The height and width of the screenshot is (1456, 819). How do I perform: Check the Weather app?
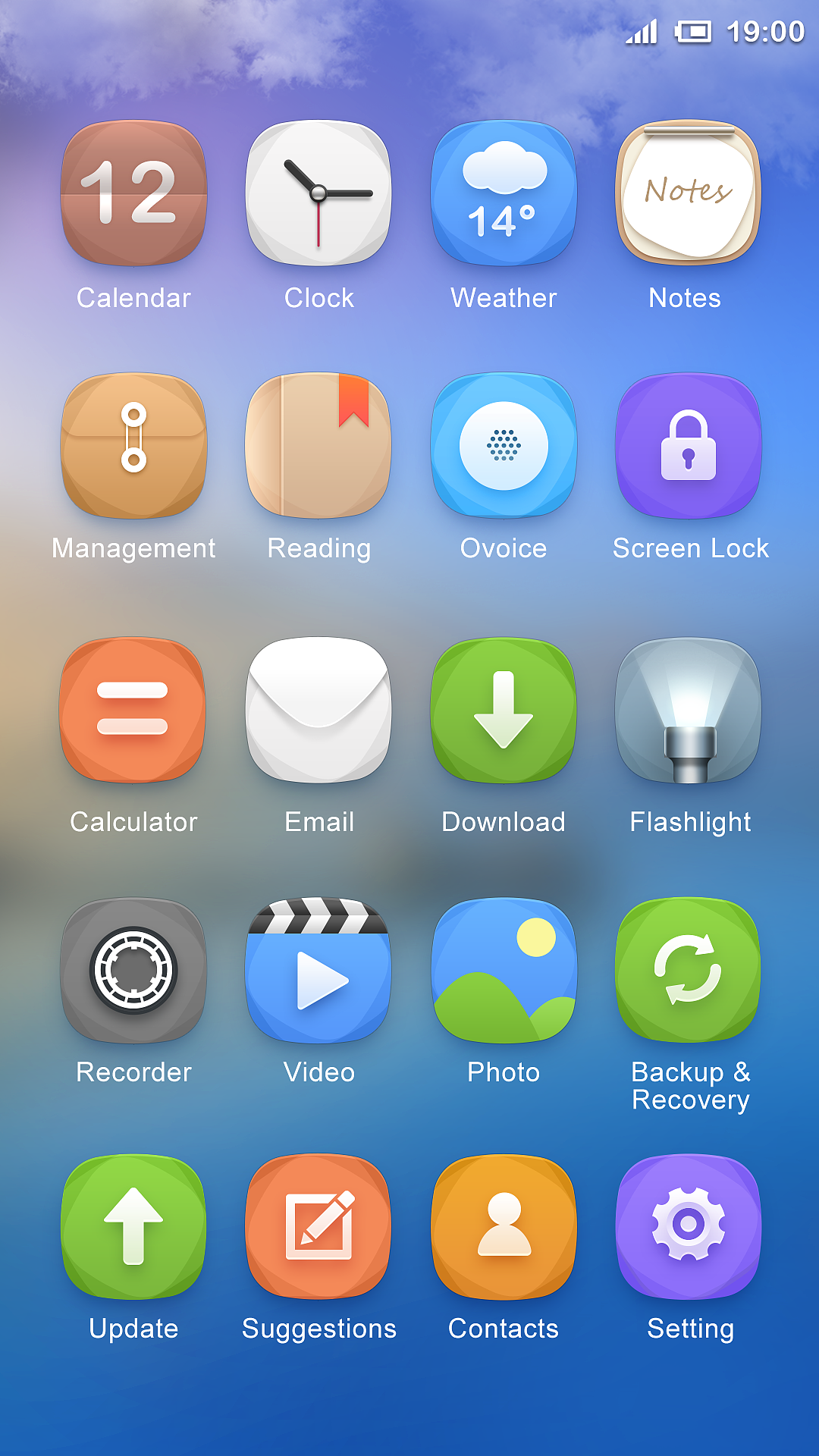[x=504, y=193]
